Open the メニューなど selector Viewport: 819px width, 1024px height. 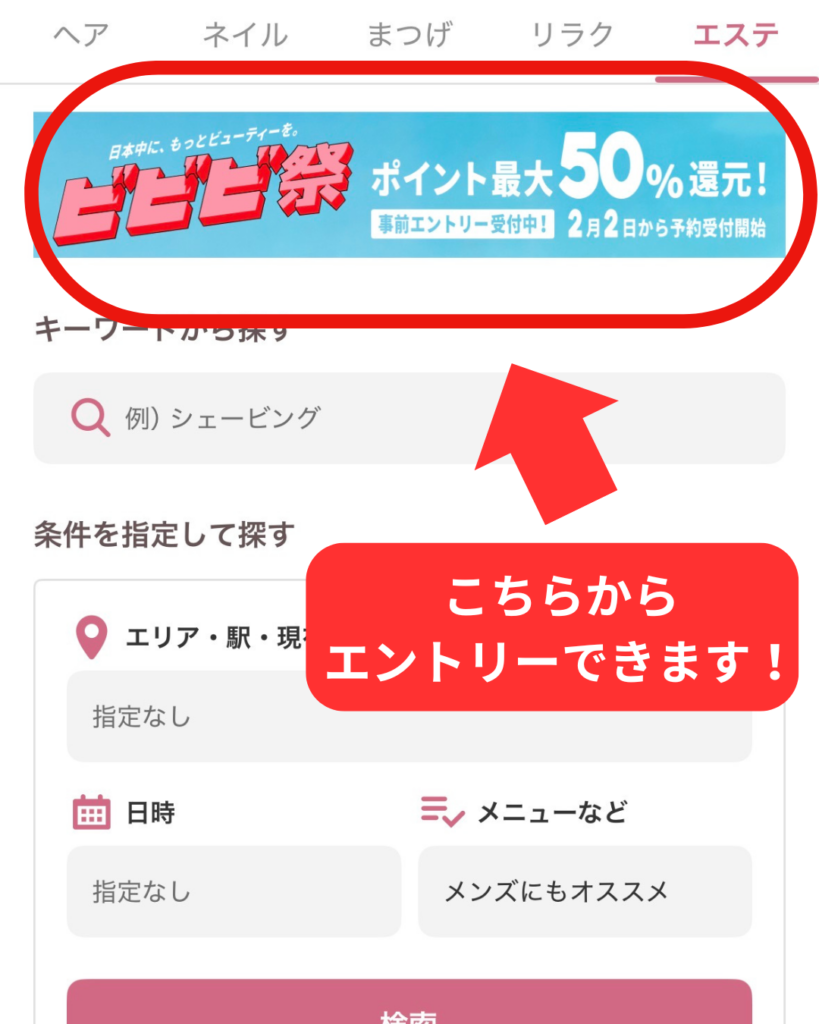584,891
